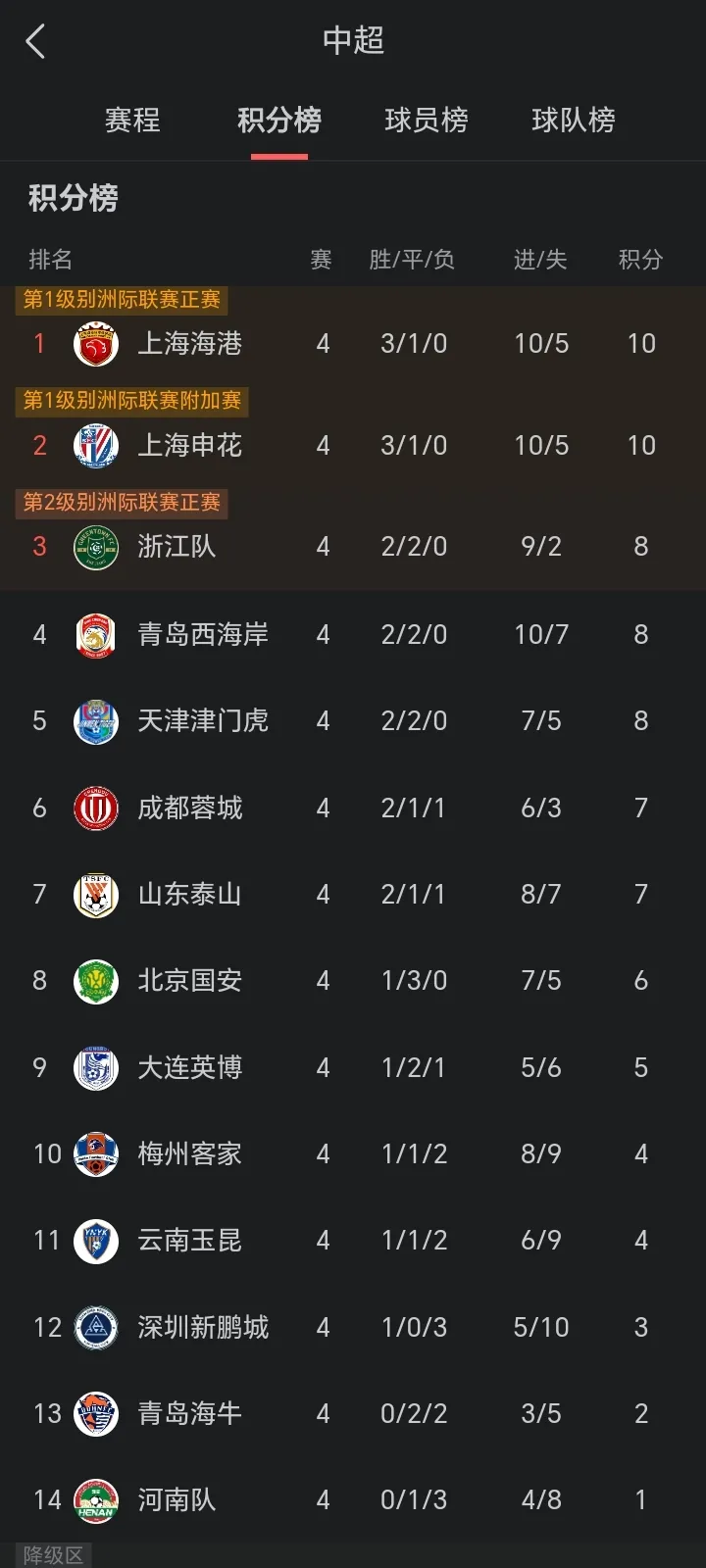Select the Shenzhen Xinpengcheng logo
Image resolution: width=706 pixels, height=1568 pixels.
tap(95, 1327)
